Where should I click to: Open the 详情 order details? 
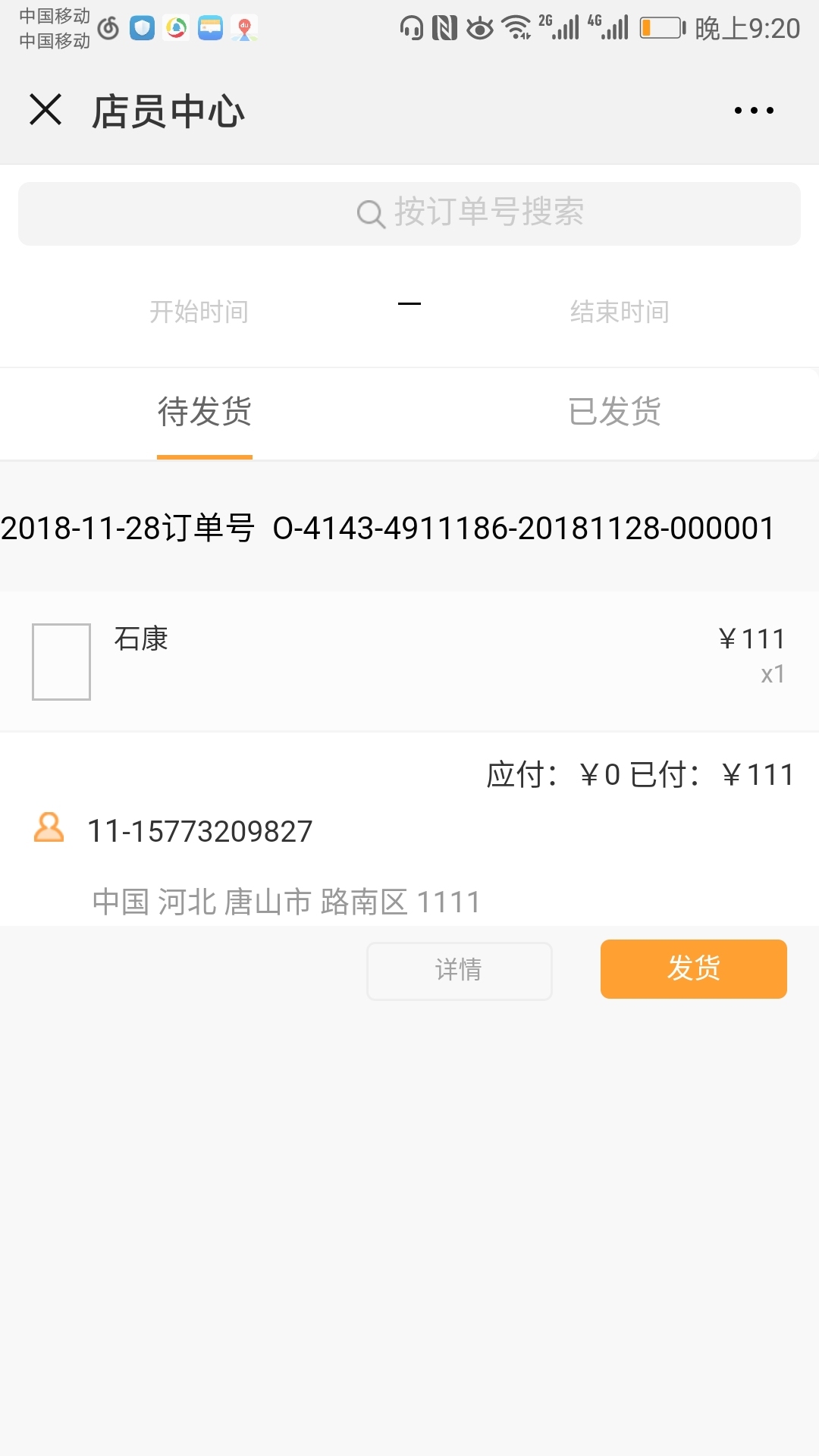pyautogui.click(x=459, y=971)
